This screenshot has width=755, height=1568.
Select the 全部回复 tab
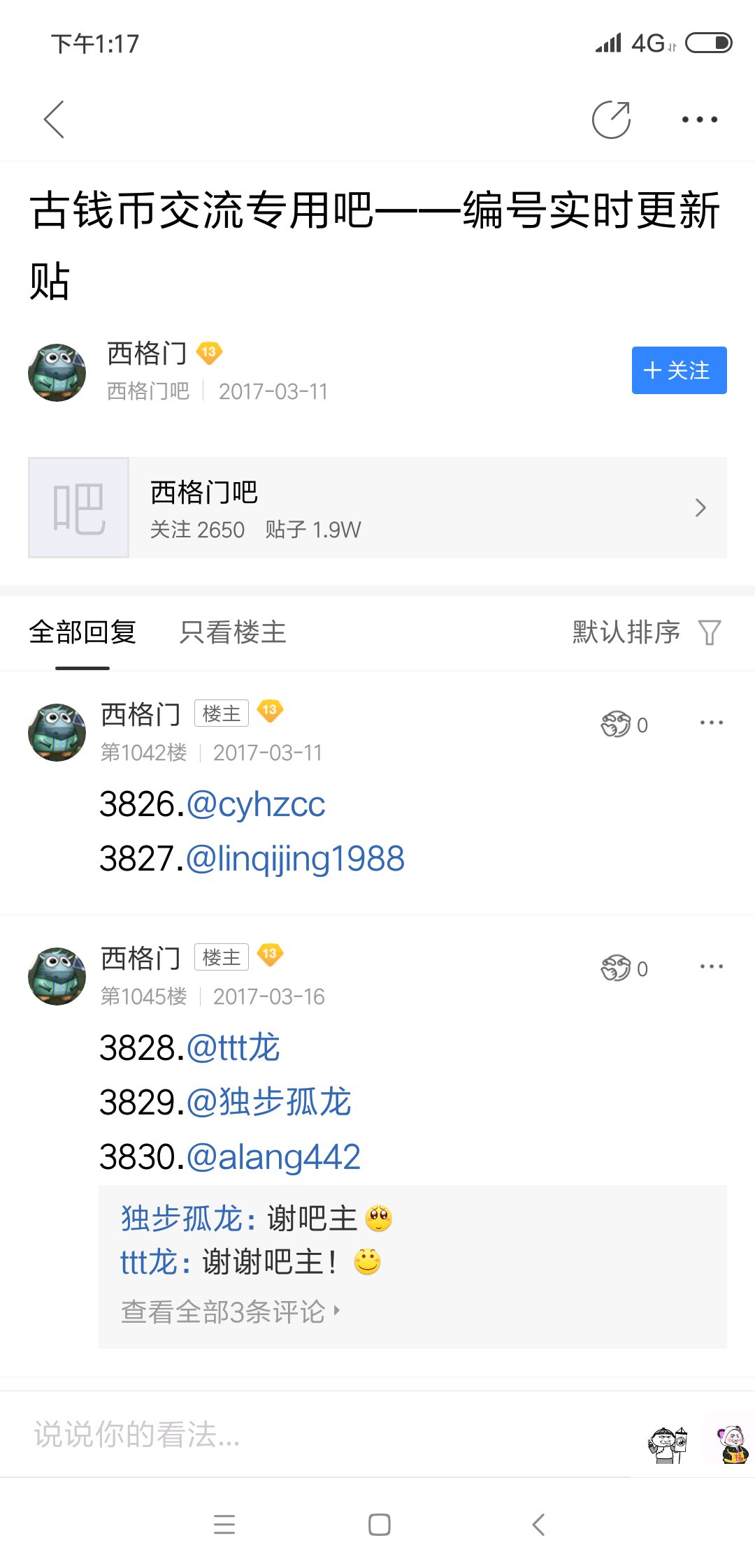point(82,632)
